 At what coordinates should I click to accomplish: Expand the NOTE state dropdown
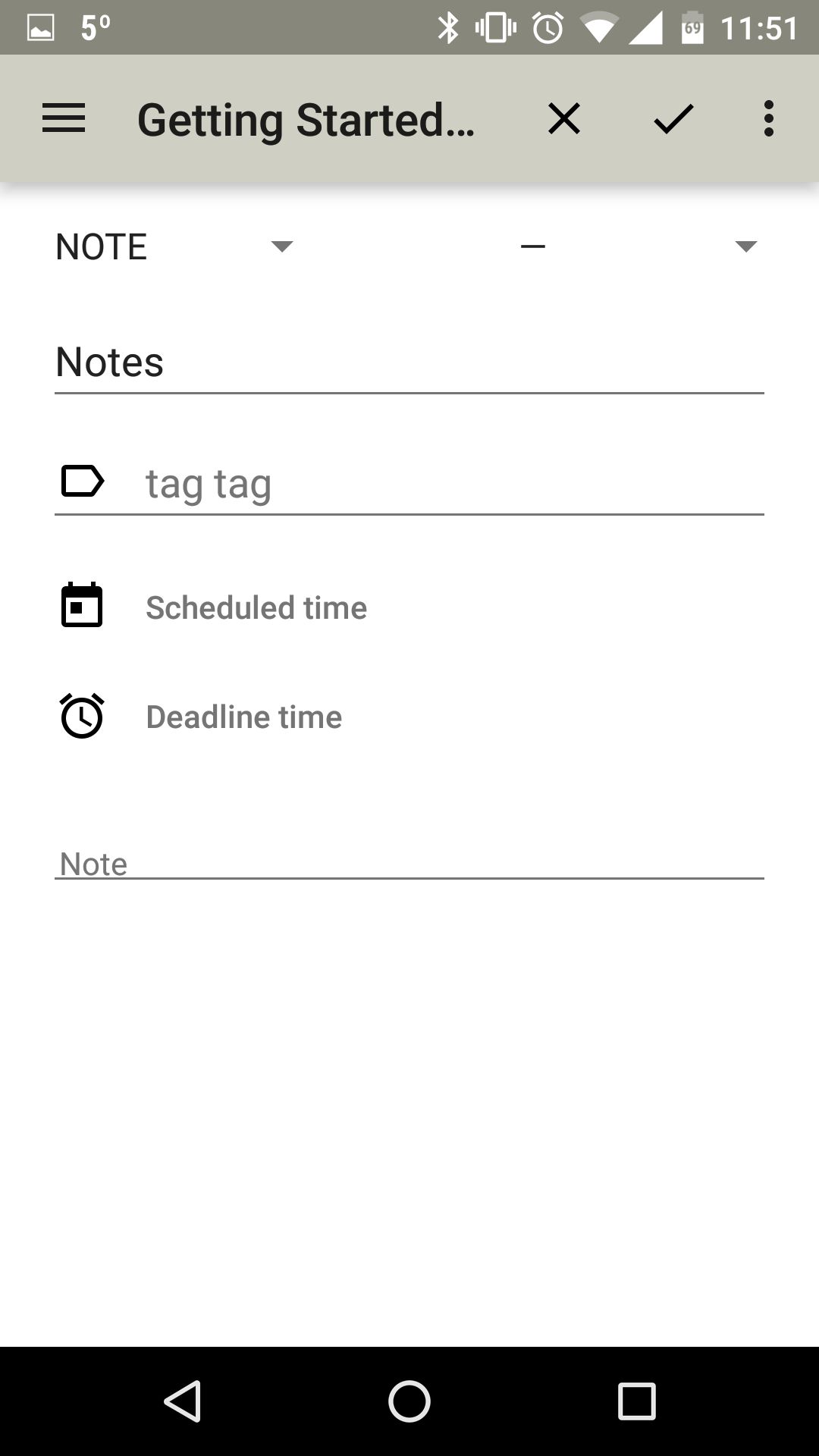(x=175, y=246)
